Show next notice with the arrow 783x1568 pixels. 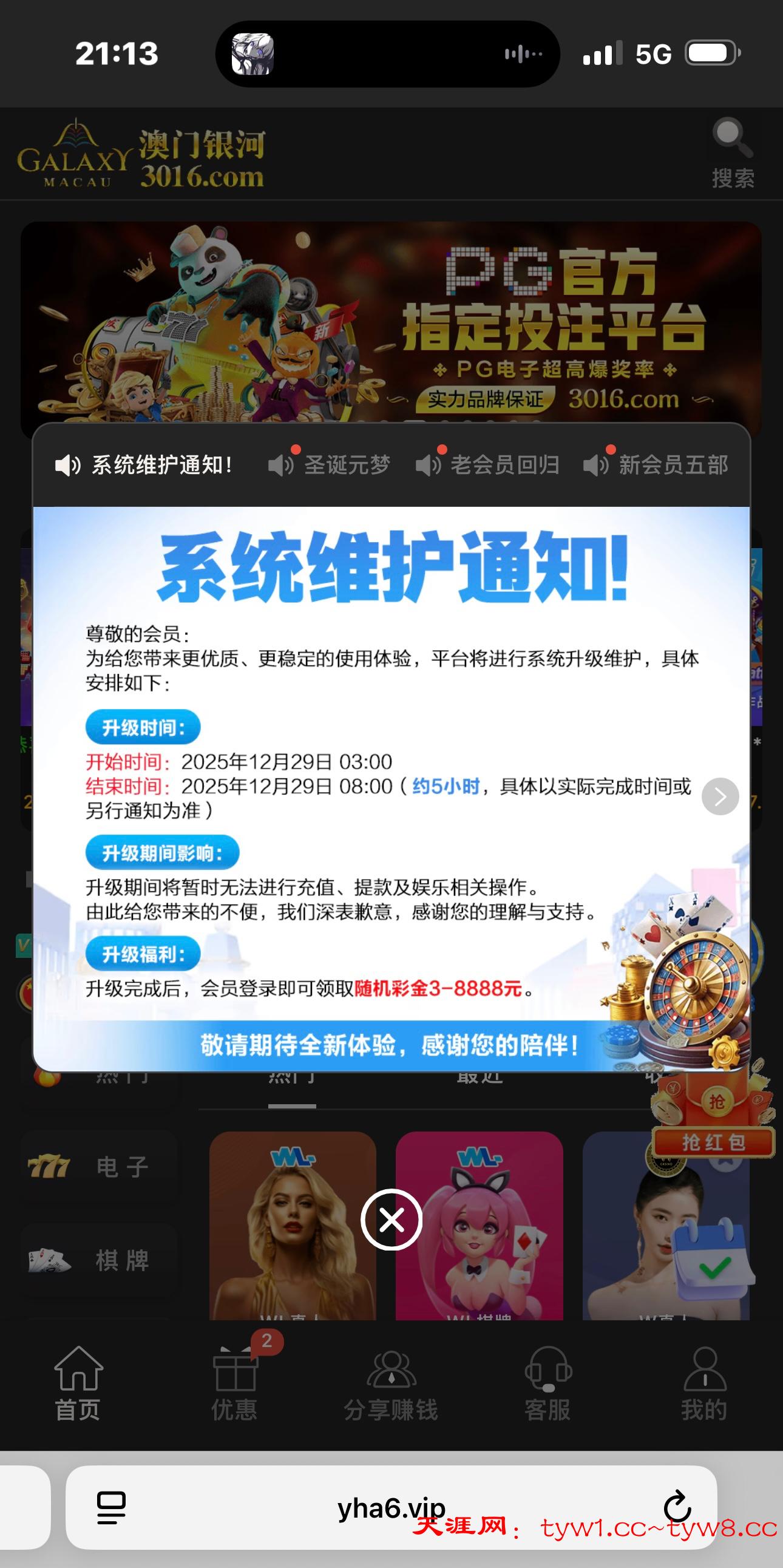pos(720,796)
